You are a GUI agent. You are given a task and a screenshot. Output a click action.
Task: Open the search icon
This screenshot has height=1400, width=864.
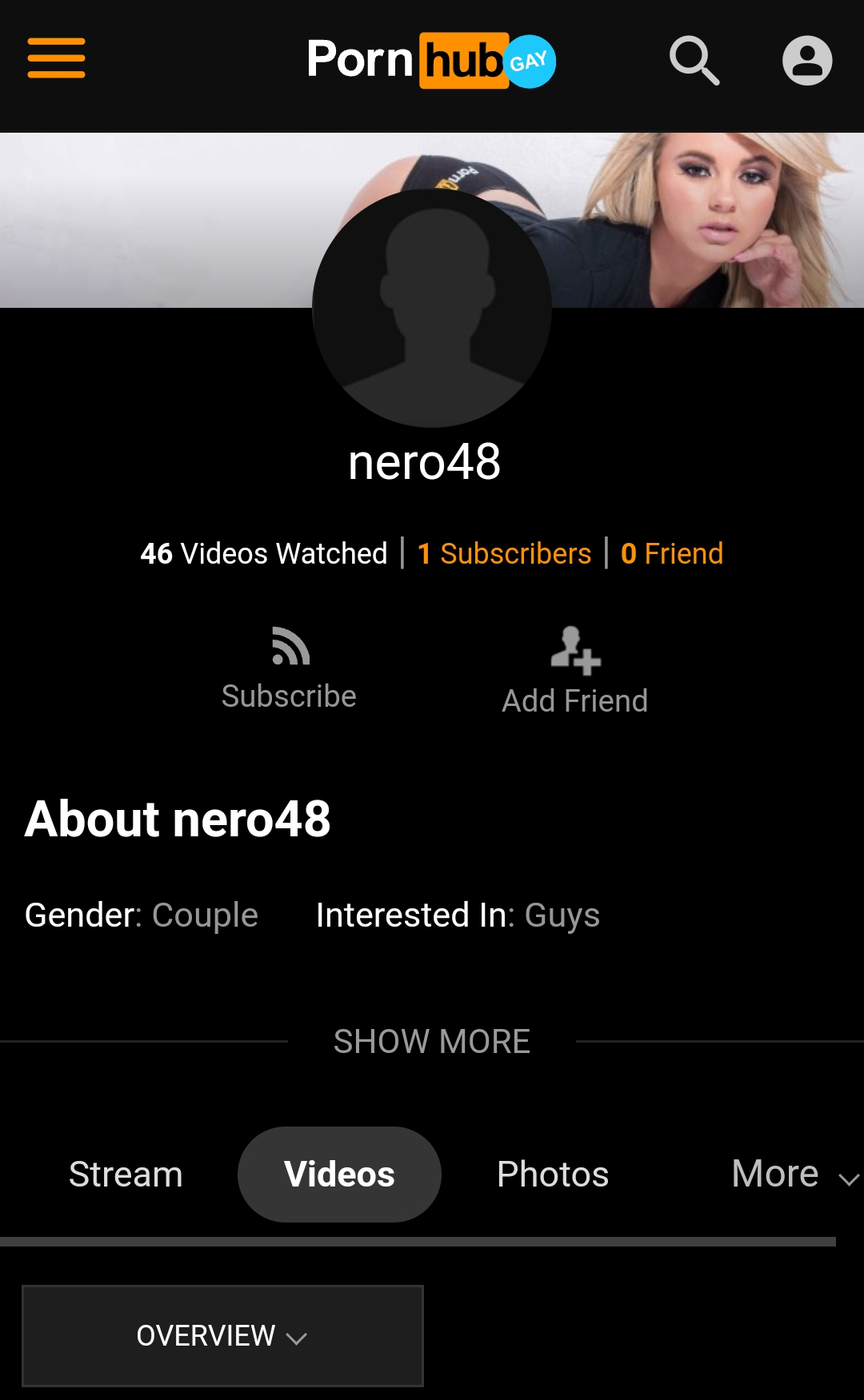[694, 60]
